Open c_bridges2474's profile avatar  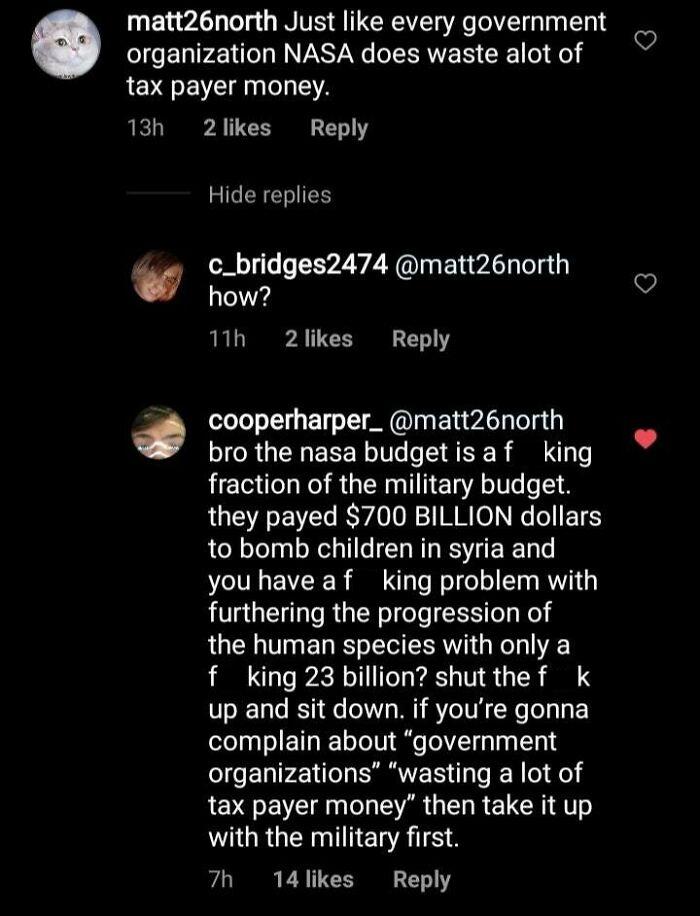point(159,275)
